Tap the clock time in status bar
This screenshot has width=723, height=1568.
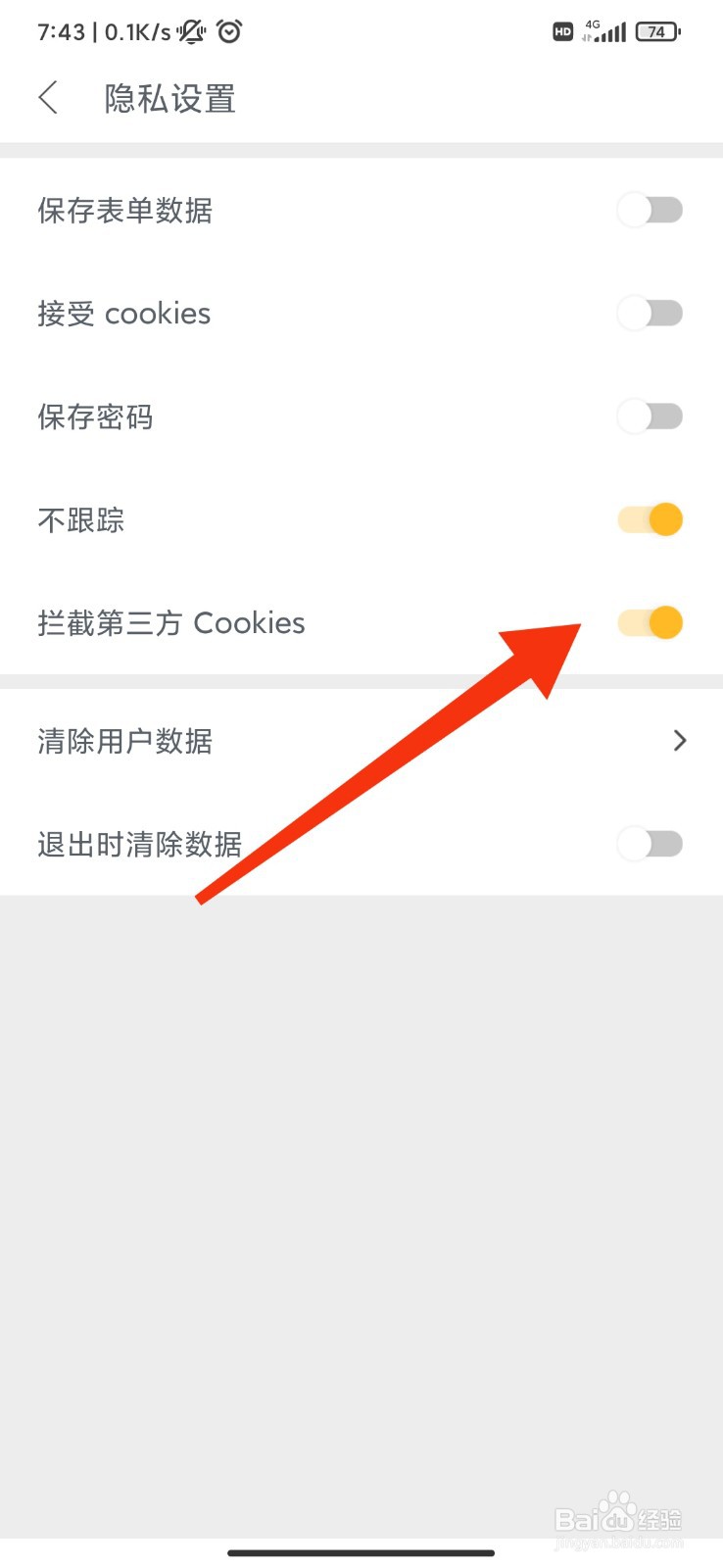pos(61,30)
